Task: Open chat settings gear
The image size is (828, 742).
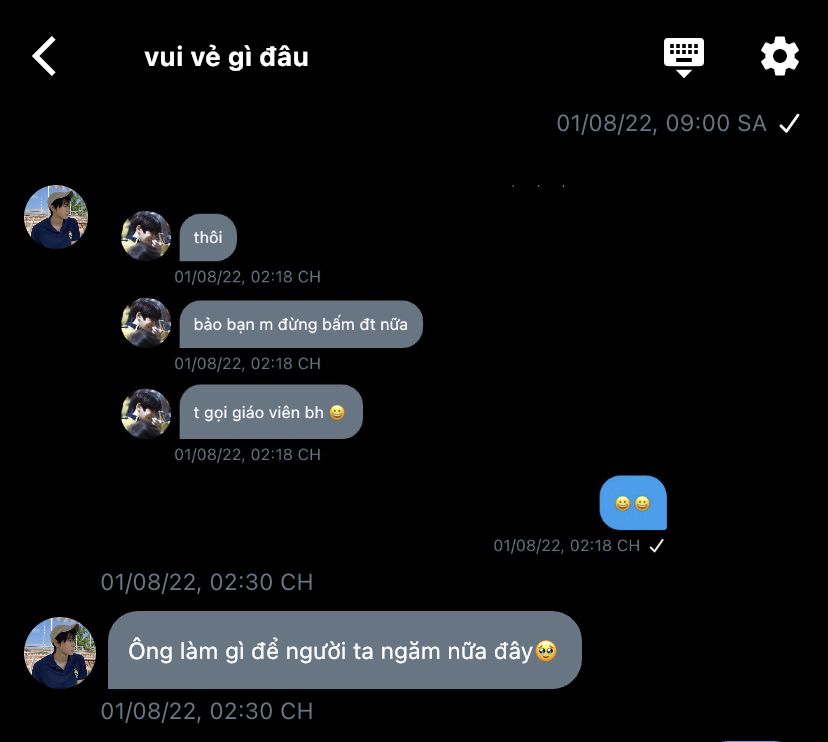Action: (x=779, y=56)
